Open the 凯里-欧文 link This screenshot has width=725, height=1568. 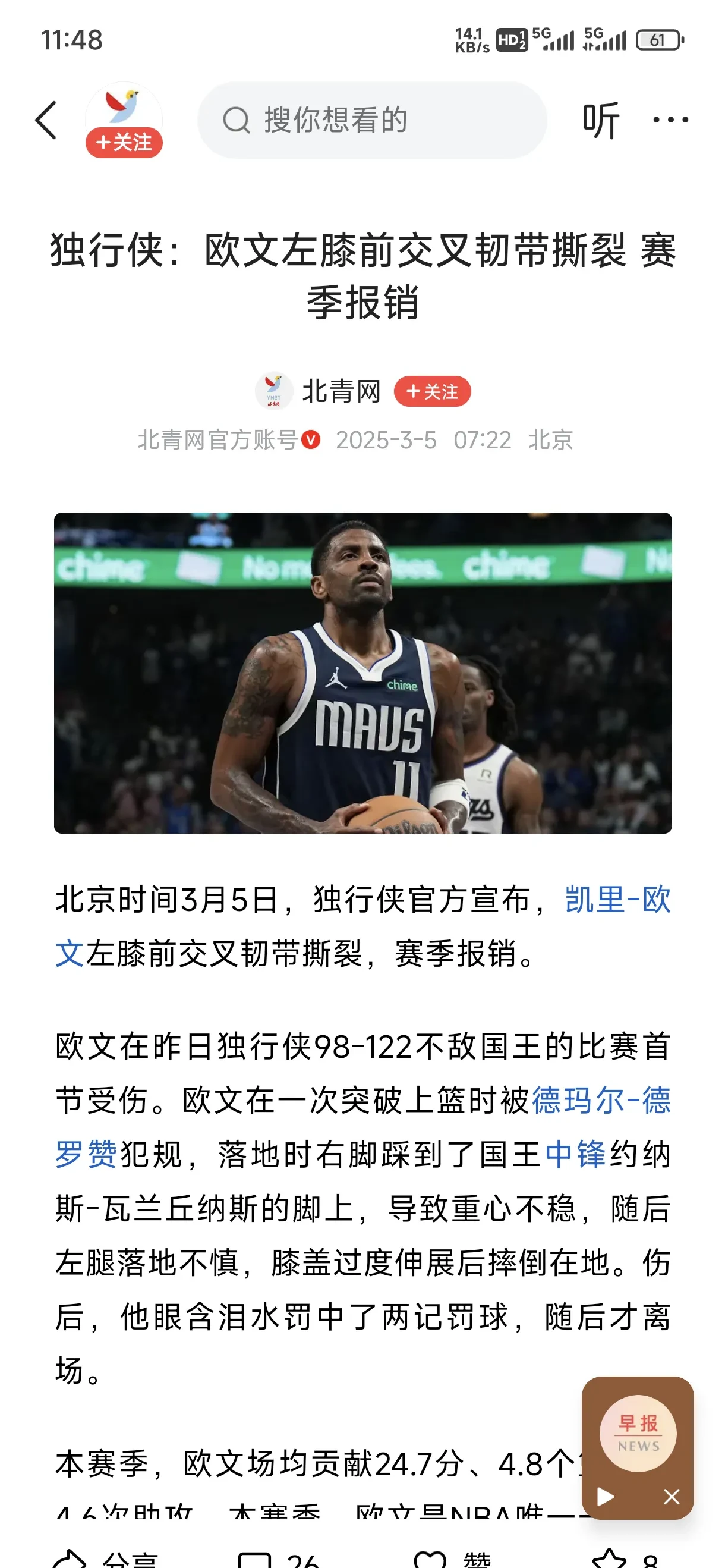click(617, 900)
